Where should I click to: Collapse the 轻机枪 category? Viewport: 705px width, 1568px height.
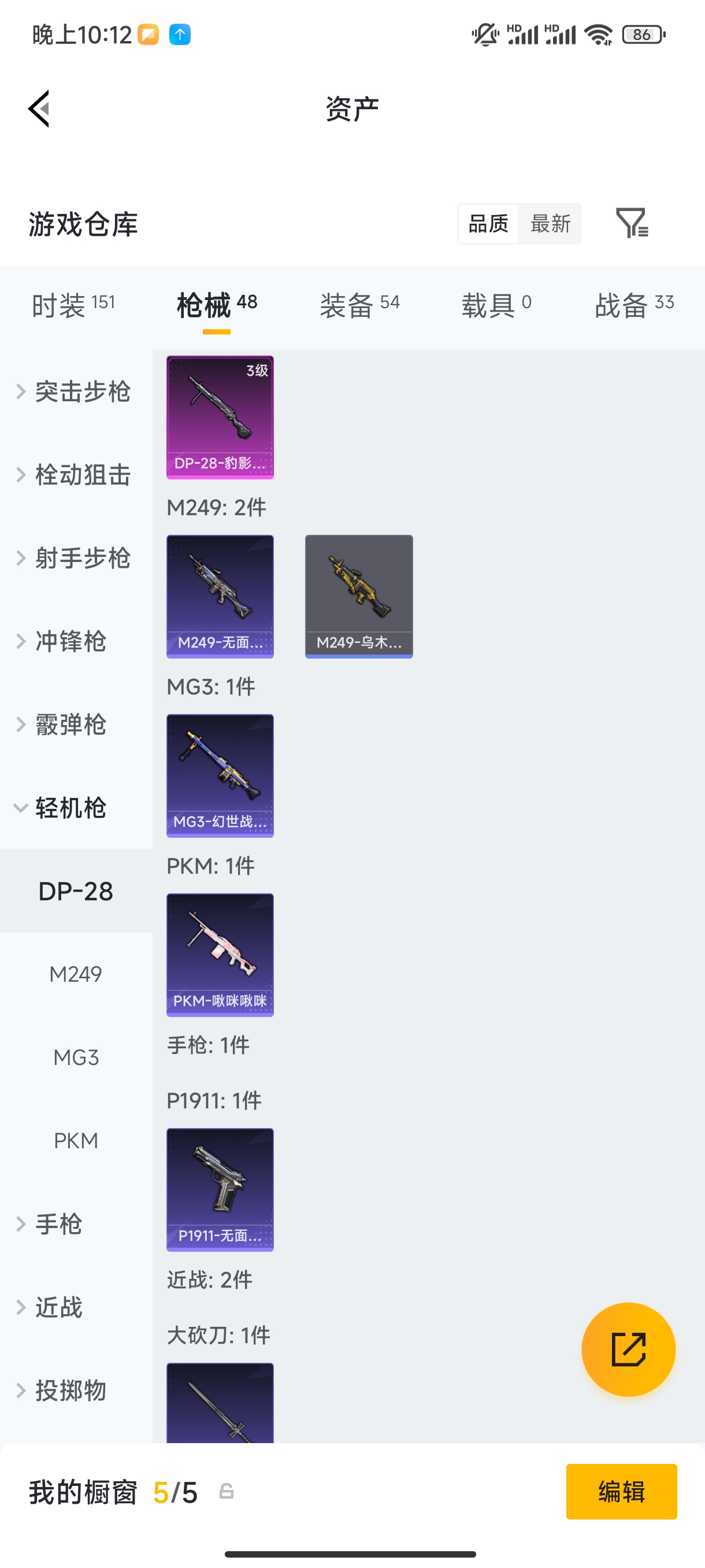pyautogui.click(x=70, y=808)
